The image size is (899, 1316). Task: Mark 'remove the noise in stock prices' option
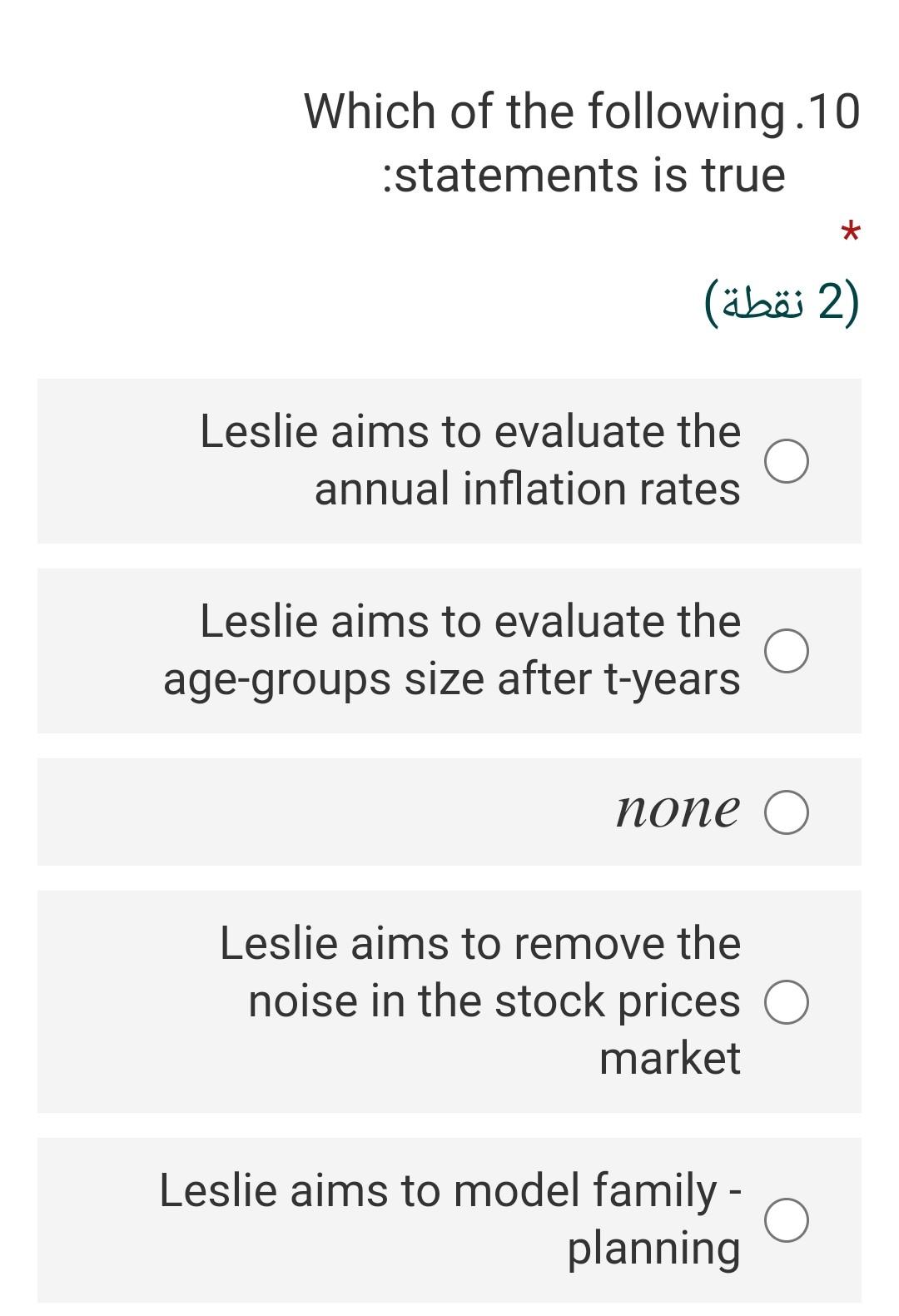787,1001
